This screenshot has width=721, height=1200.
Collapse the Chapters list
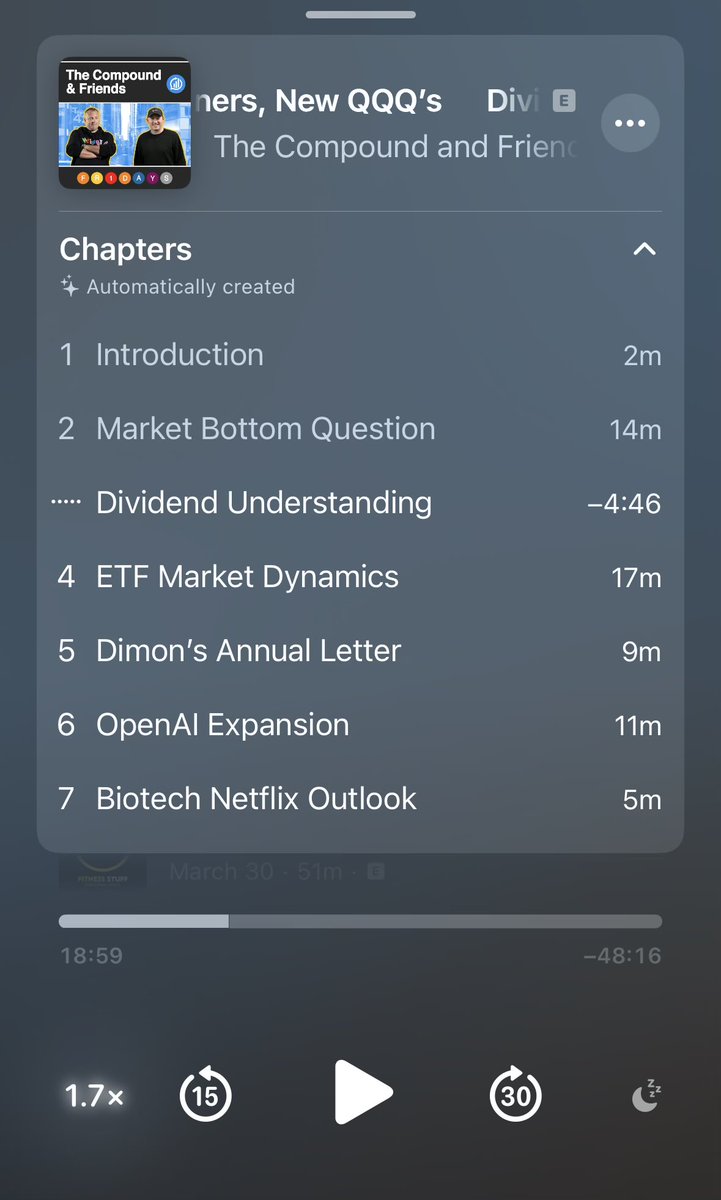coord(645,249)
